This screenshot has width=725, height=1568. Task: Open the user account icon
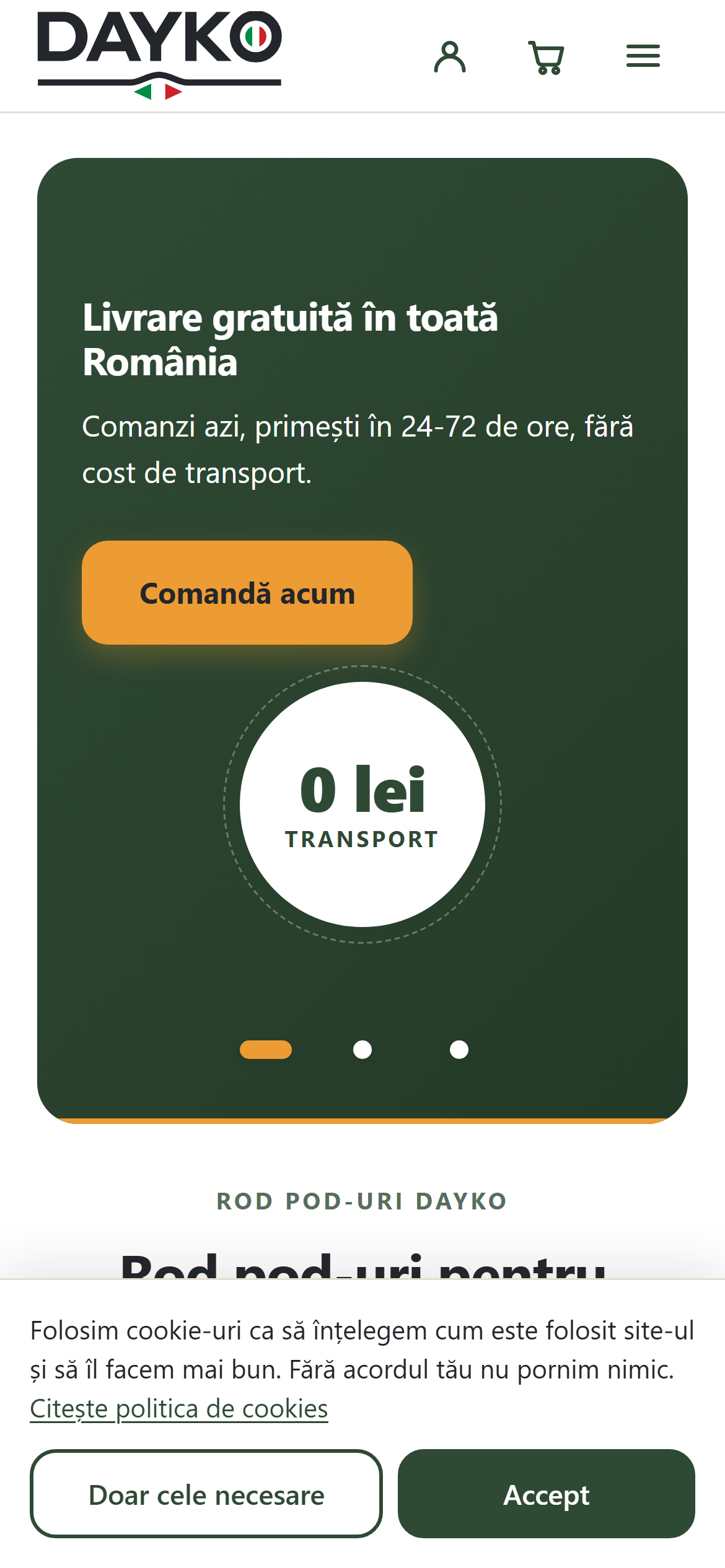click(450, 57)
